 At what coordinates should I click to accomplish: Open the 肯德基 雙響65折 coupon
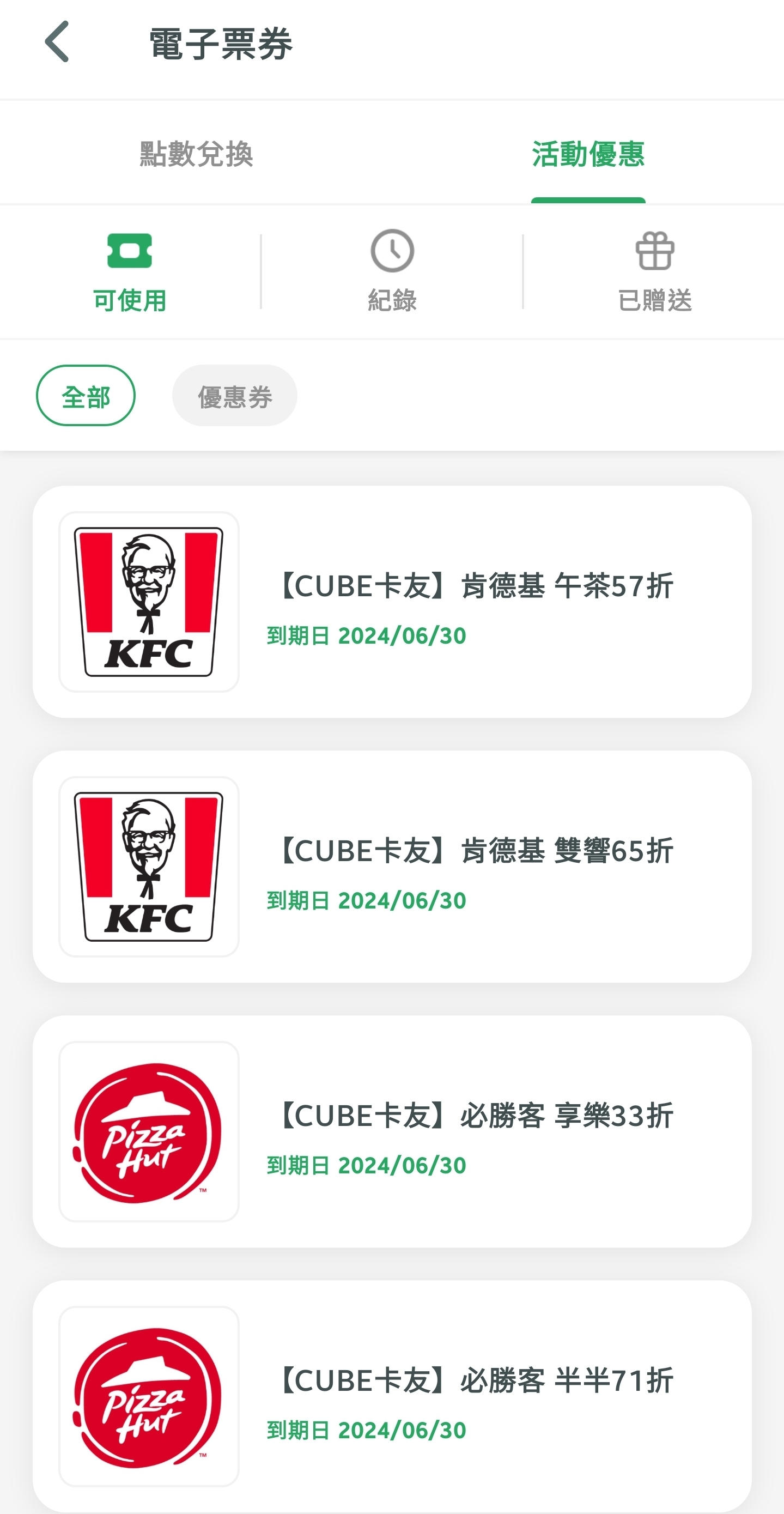392,867
